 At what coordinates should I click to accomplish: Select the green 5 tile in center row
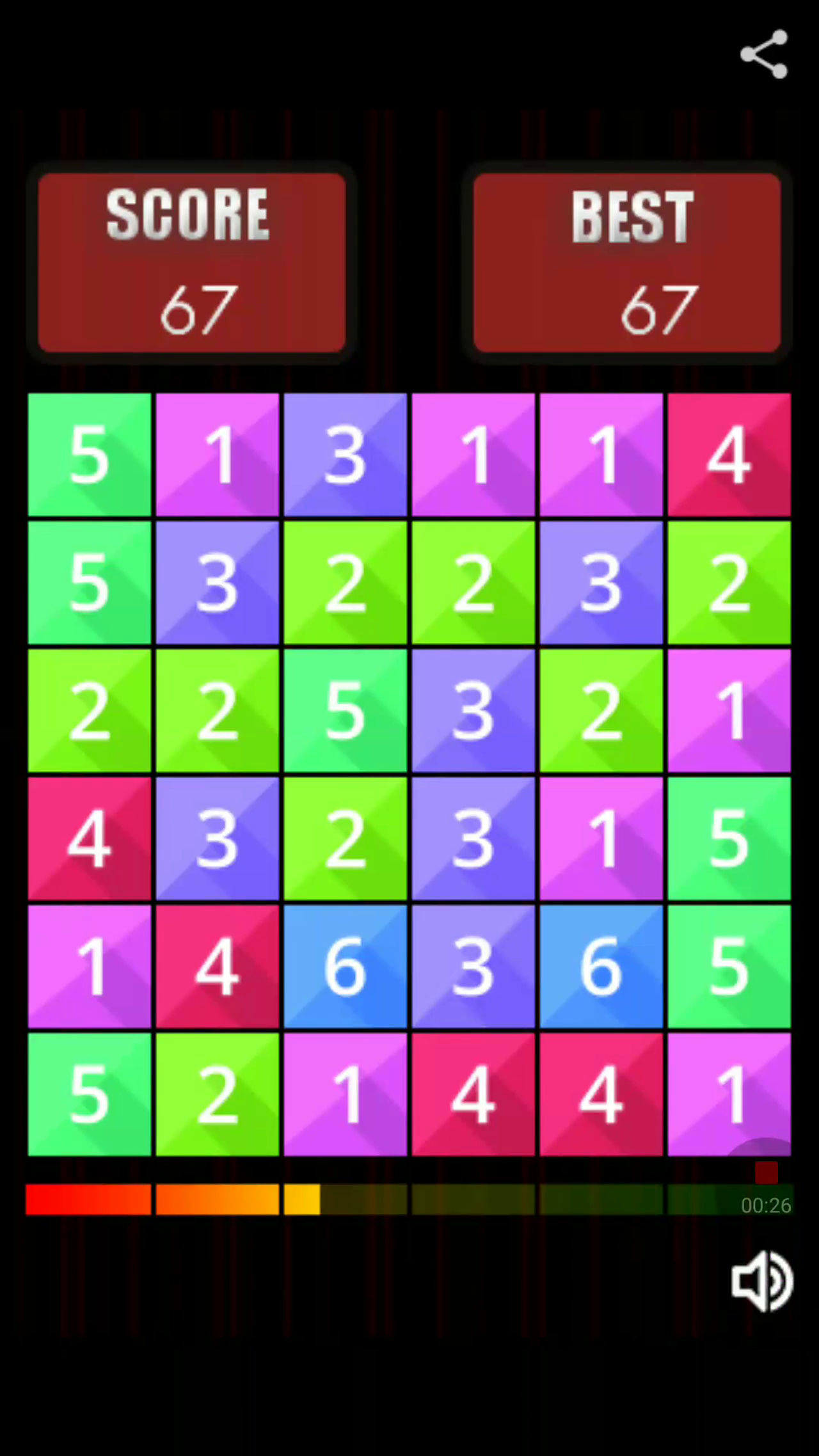point(346,709)
